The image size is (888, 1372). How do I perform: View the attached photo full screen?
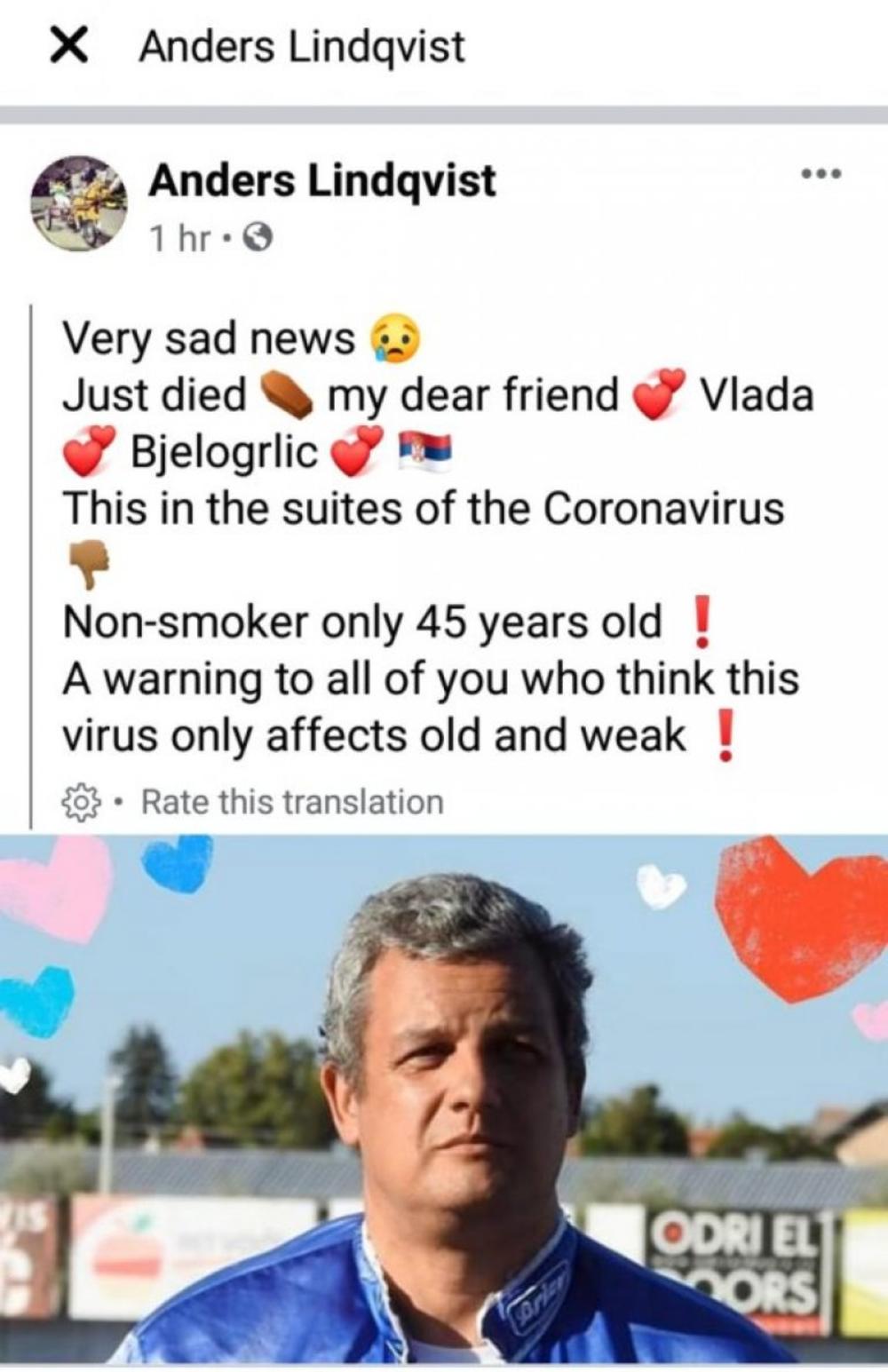[444, 1099]
